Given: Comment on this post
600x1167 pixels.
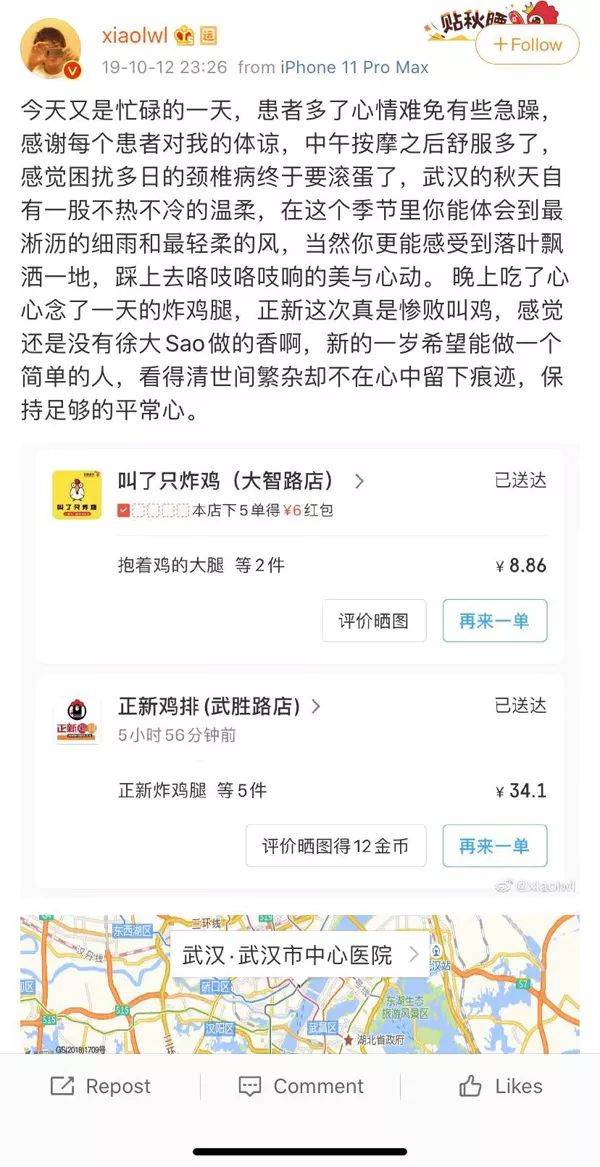Looking at the screenshot, I should tap(300, 1086).
